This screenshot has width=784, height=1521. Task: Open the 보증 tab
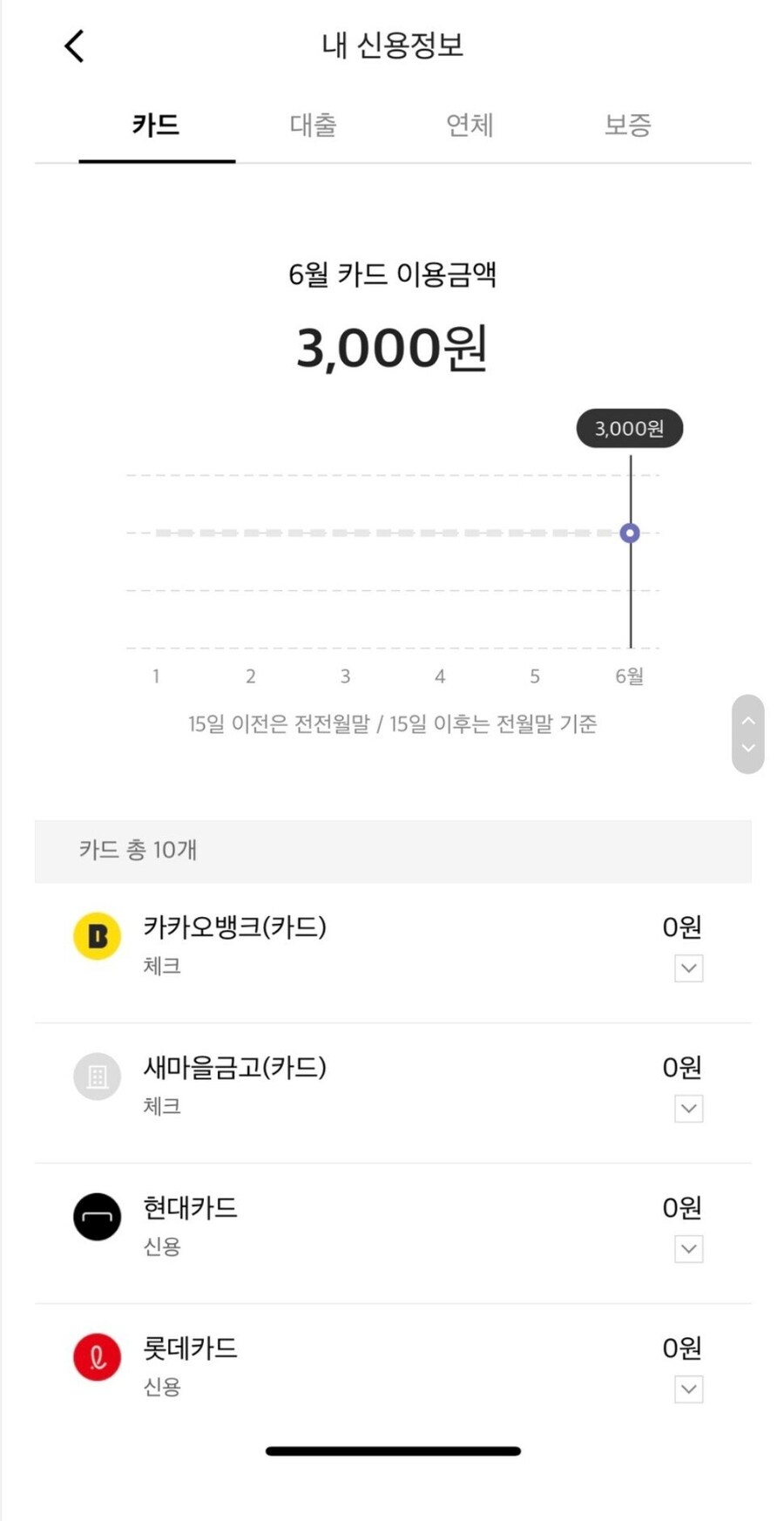pos(626,125)
